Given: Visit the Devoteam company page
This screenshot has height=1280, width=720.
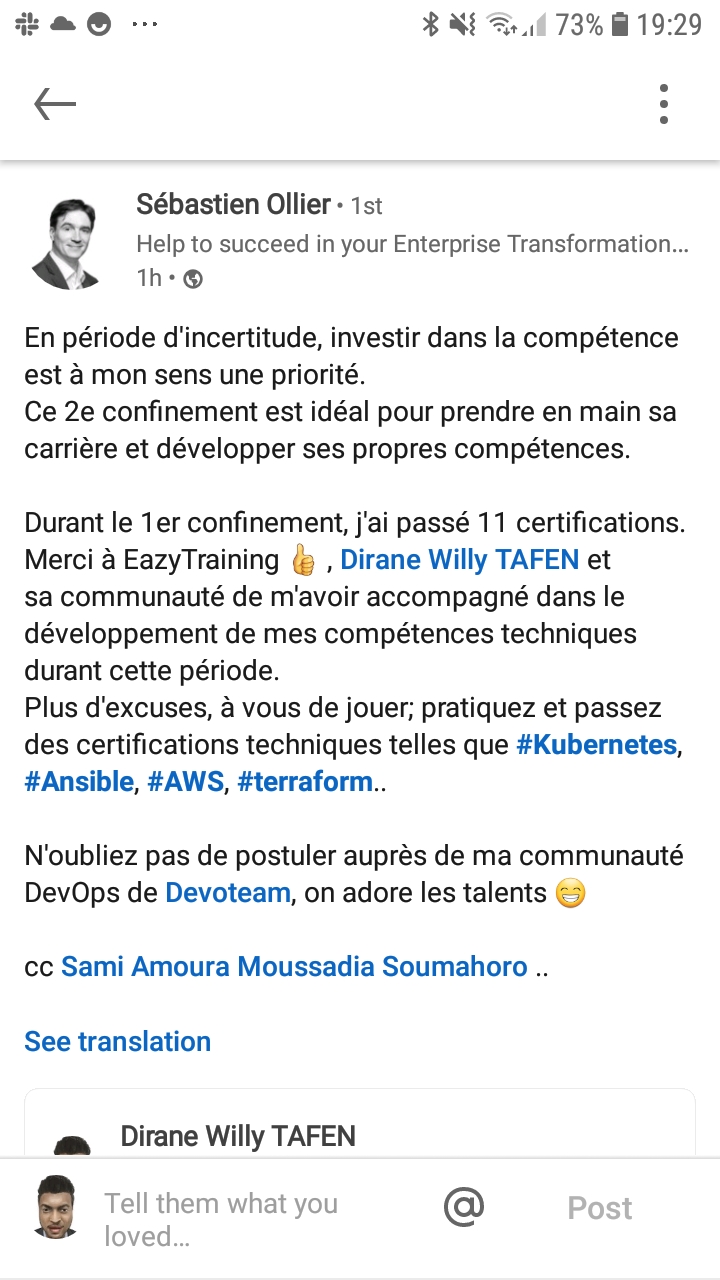Looking at the screenshot, I should [x=227, y=893].
